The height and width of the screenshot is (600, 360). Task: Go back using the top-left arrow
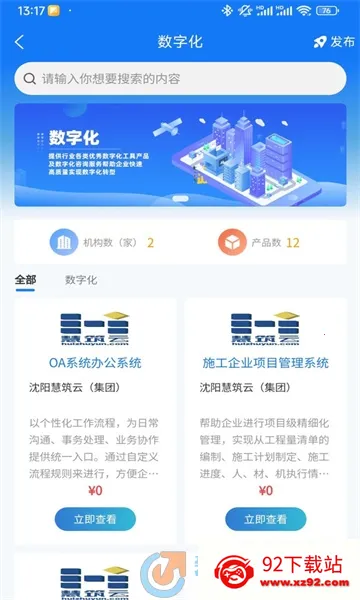point(20,42)
